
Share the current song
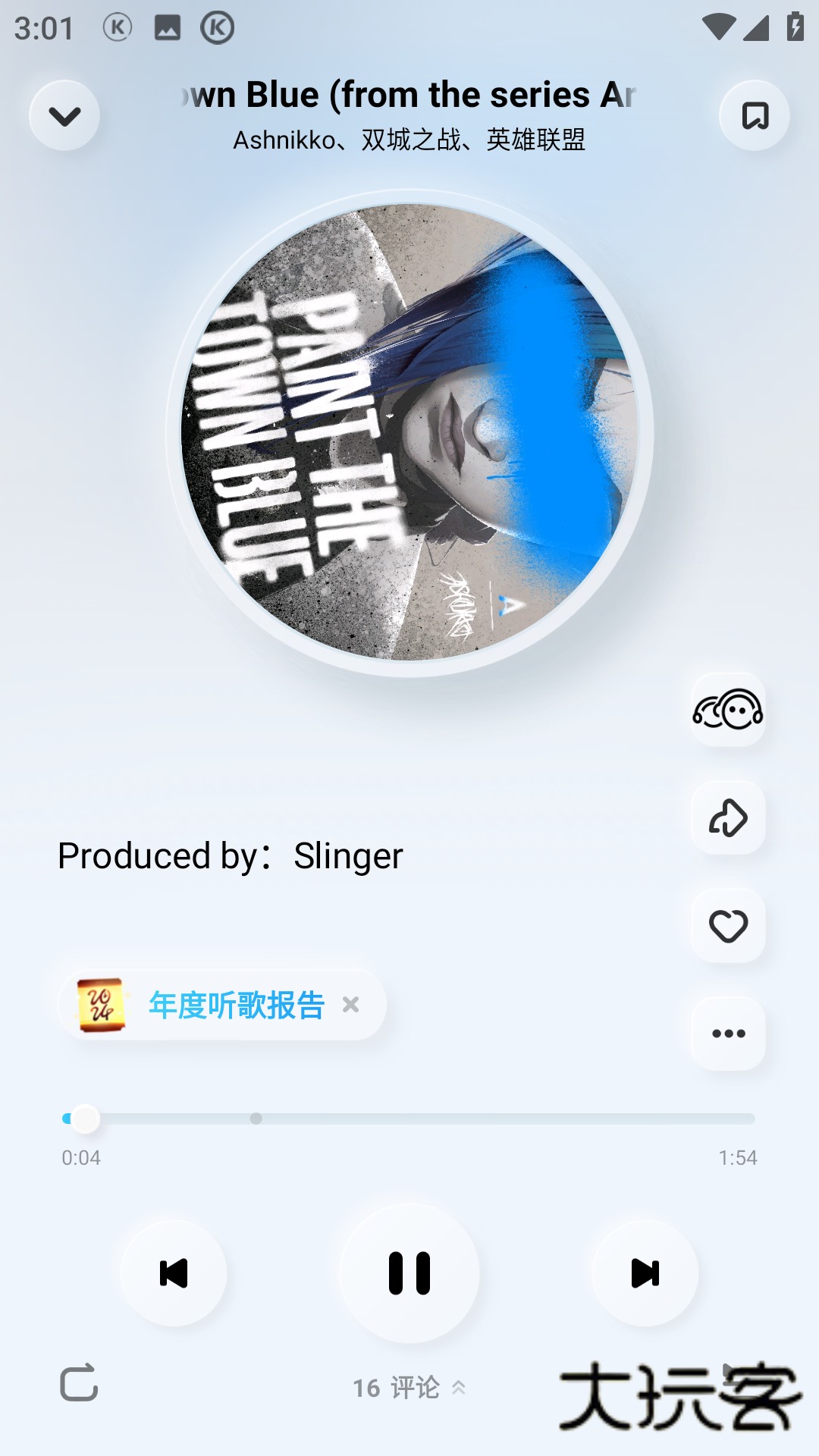(727, 819)
